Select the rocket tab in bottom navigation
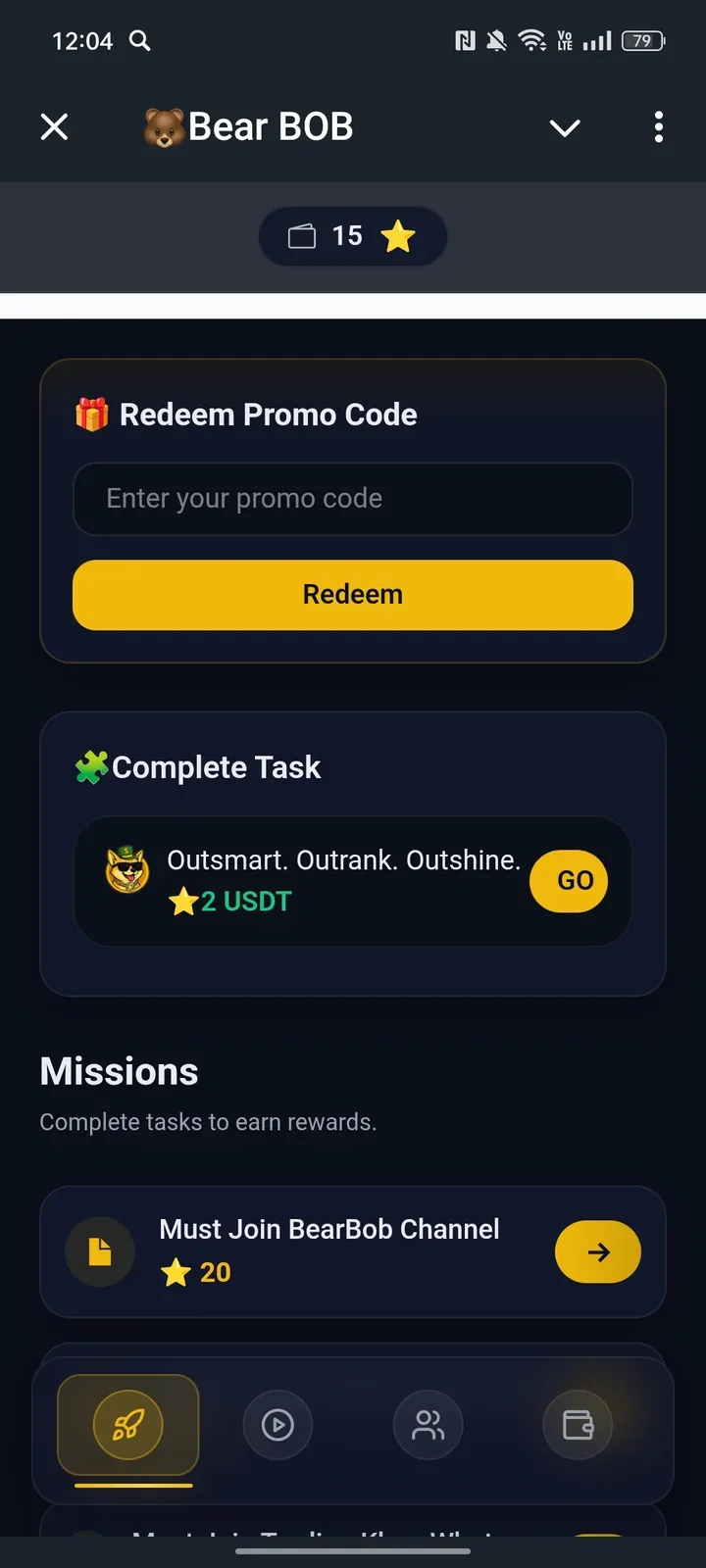The width and height of the screenshot is (706, 1568). (128, 1424)
